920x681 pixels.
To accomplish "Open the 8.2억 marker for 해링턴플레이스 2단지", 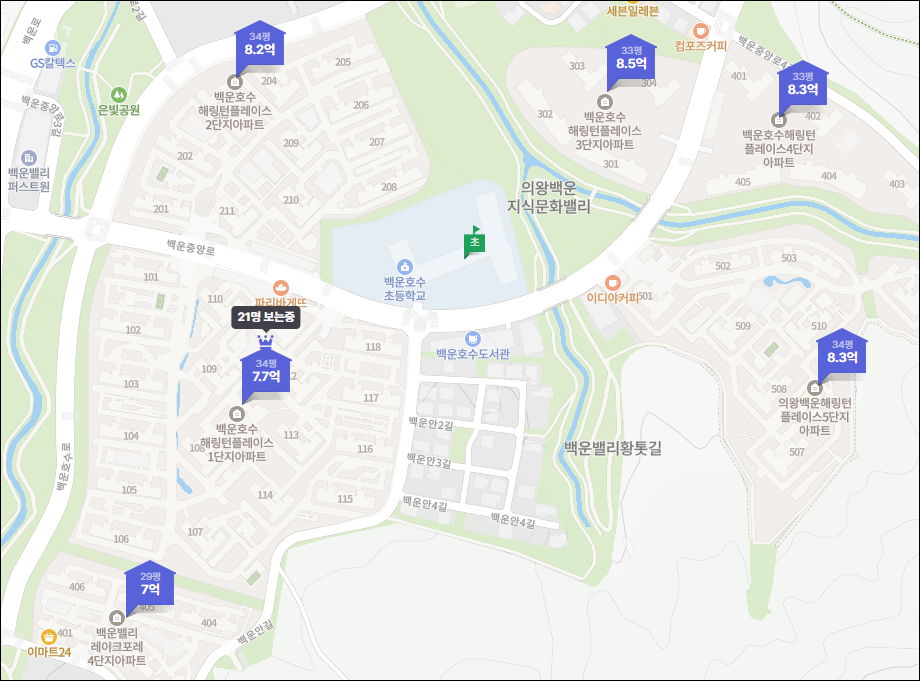I will click(259, 44).
